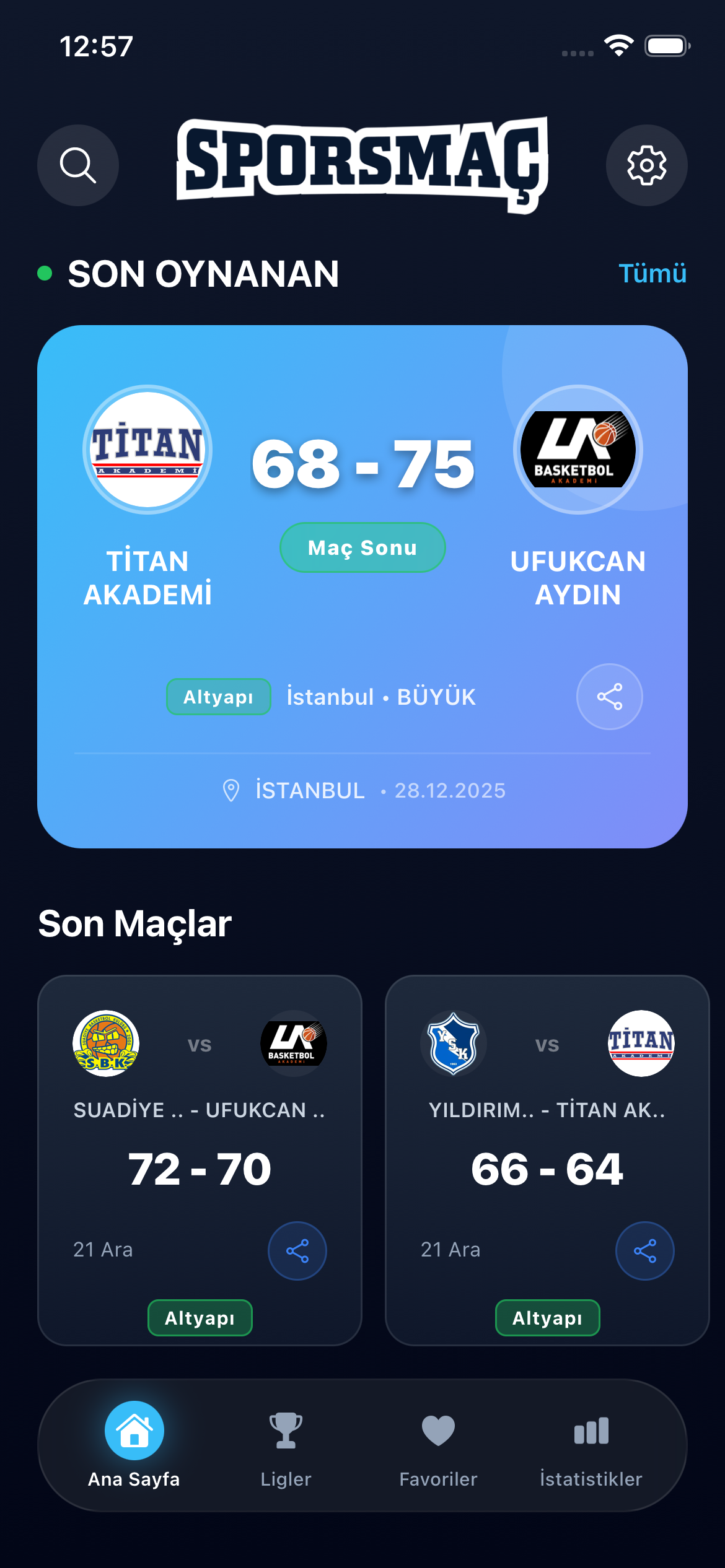Open İstatistikler via the bar chart icon
Screen dimensions: 725x1568
591,1431
